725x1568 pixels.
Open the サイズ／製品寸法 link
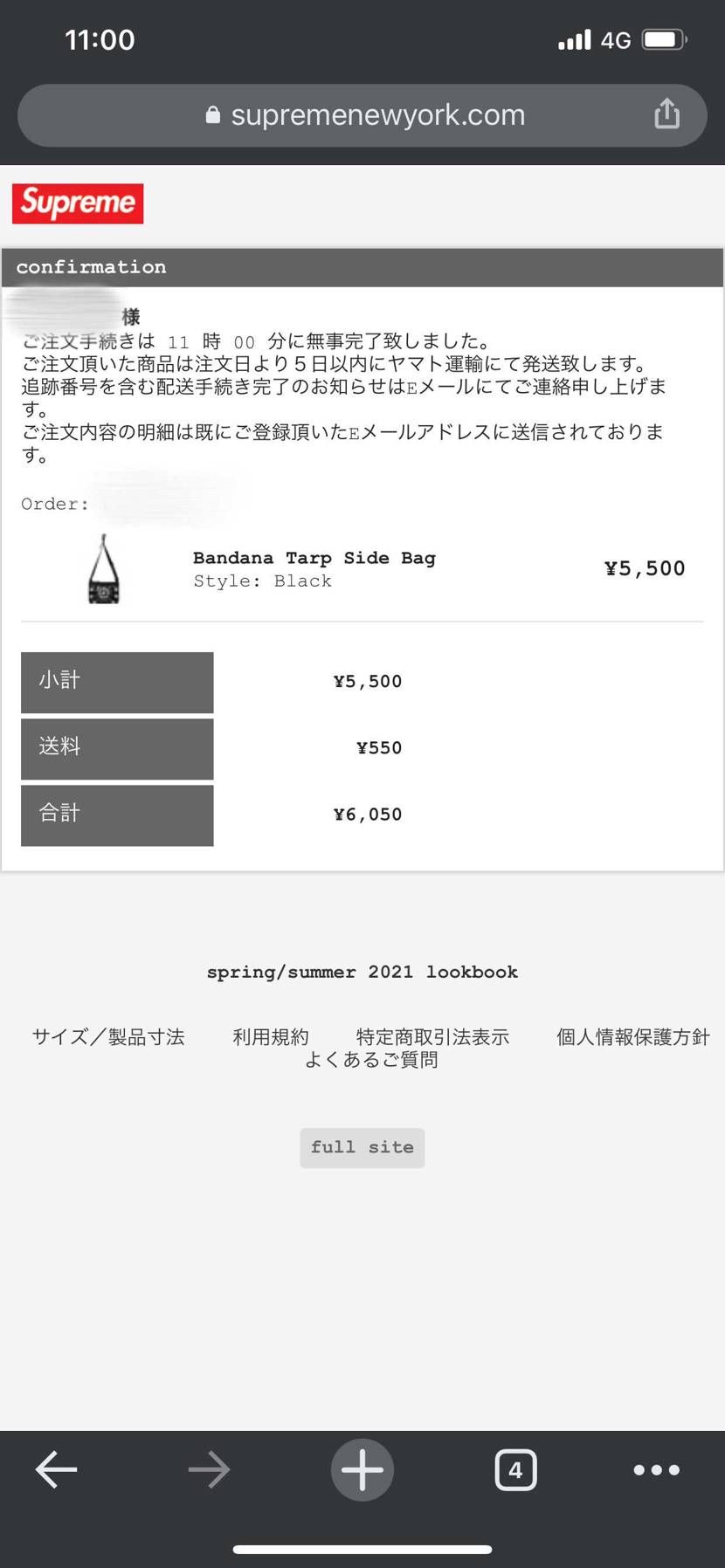click(108, 1036)
